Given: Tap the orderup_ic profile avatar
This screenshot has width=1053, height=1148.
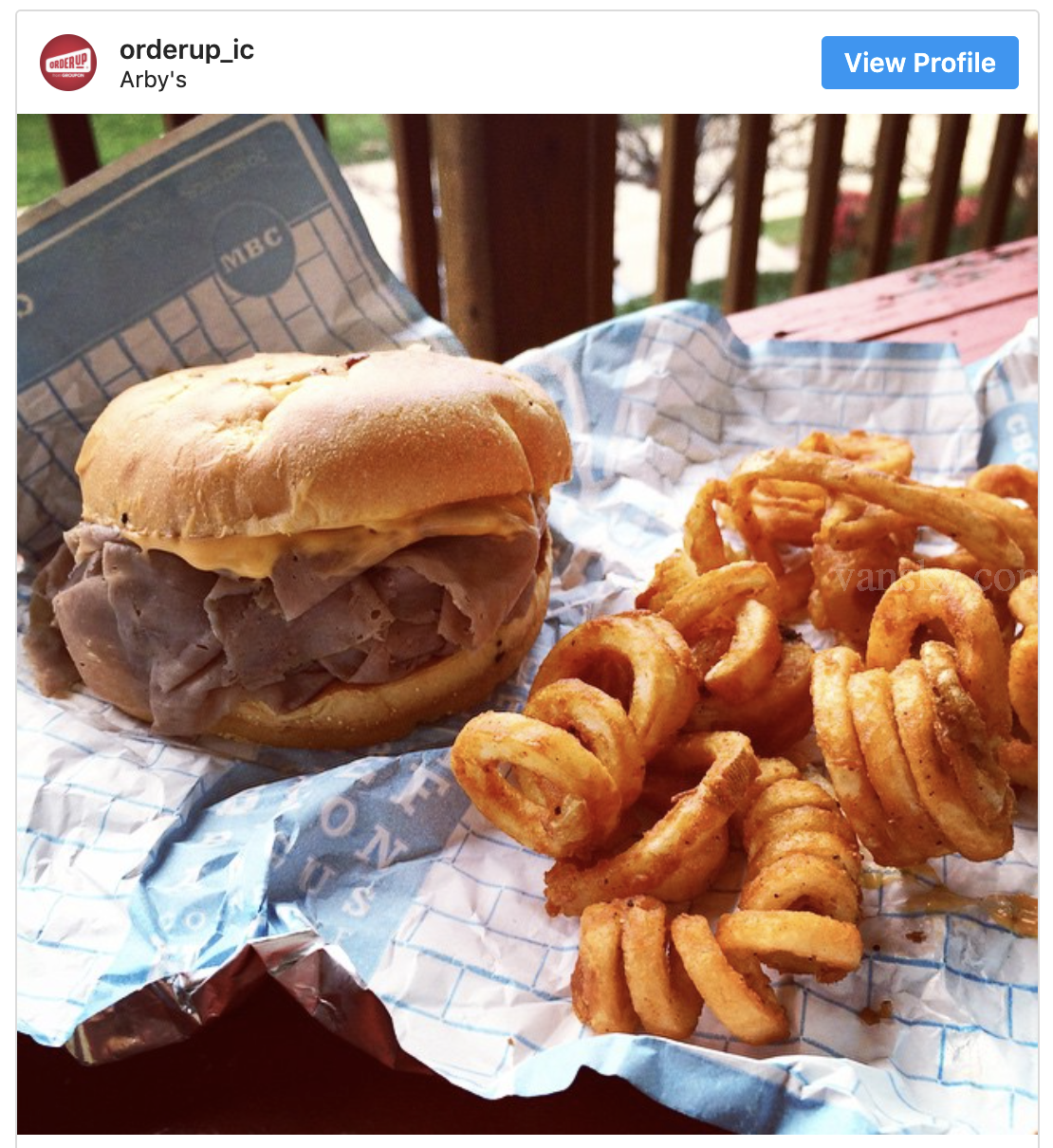Looking at the screenshot, I should tap(68, 63).
